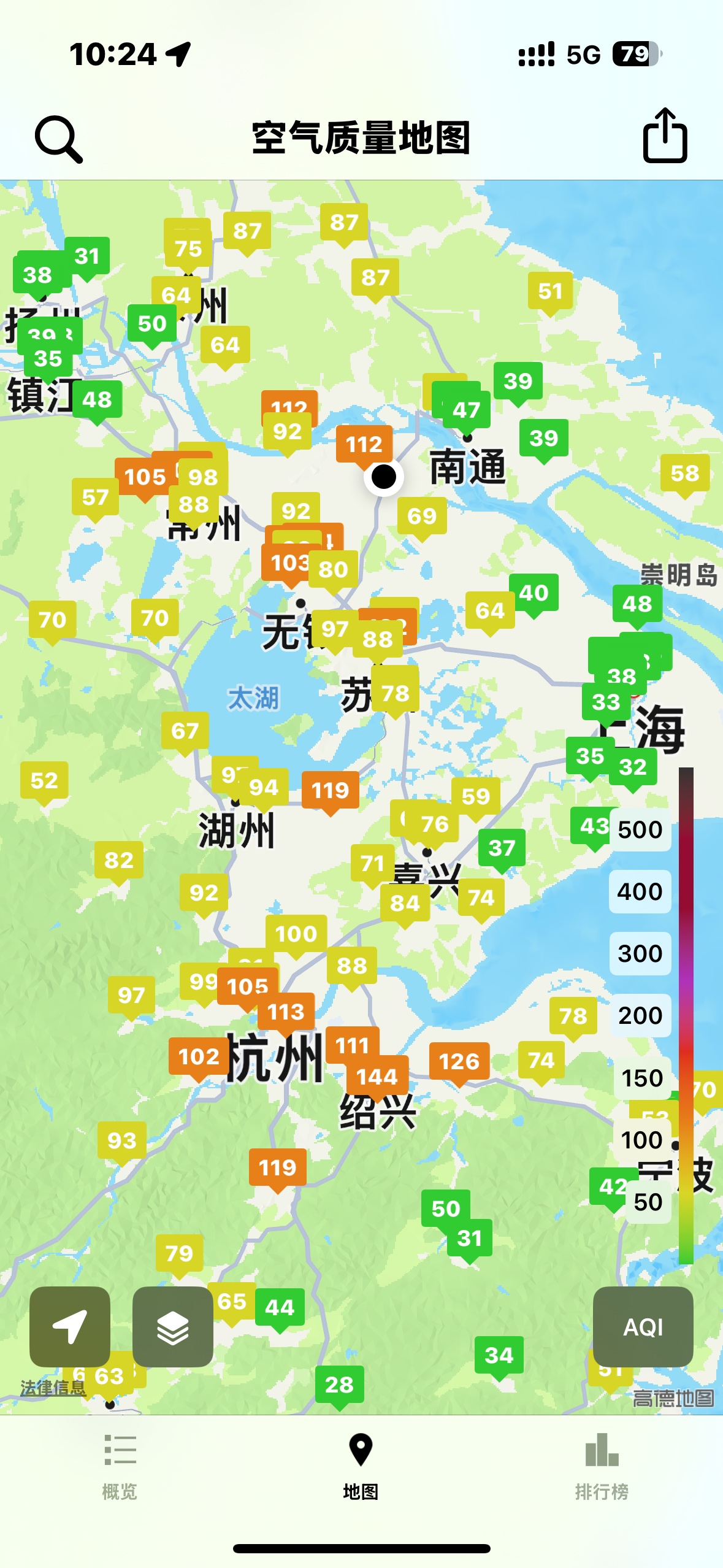Open the 58 AQI station marker
The height and width of the screenshot is (1568, 723).
tap(685, 473)
